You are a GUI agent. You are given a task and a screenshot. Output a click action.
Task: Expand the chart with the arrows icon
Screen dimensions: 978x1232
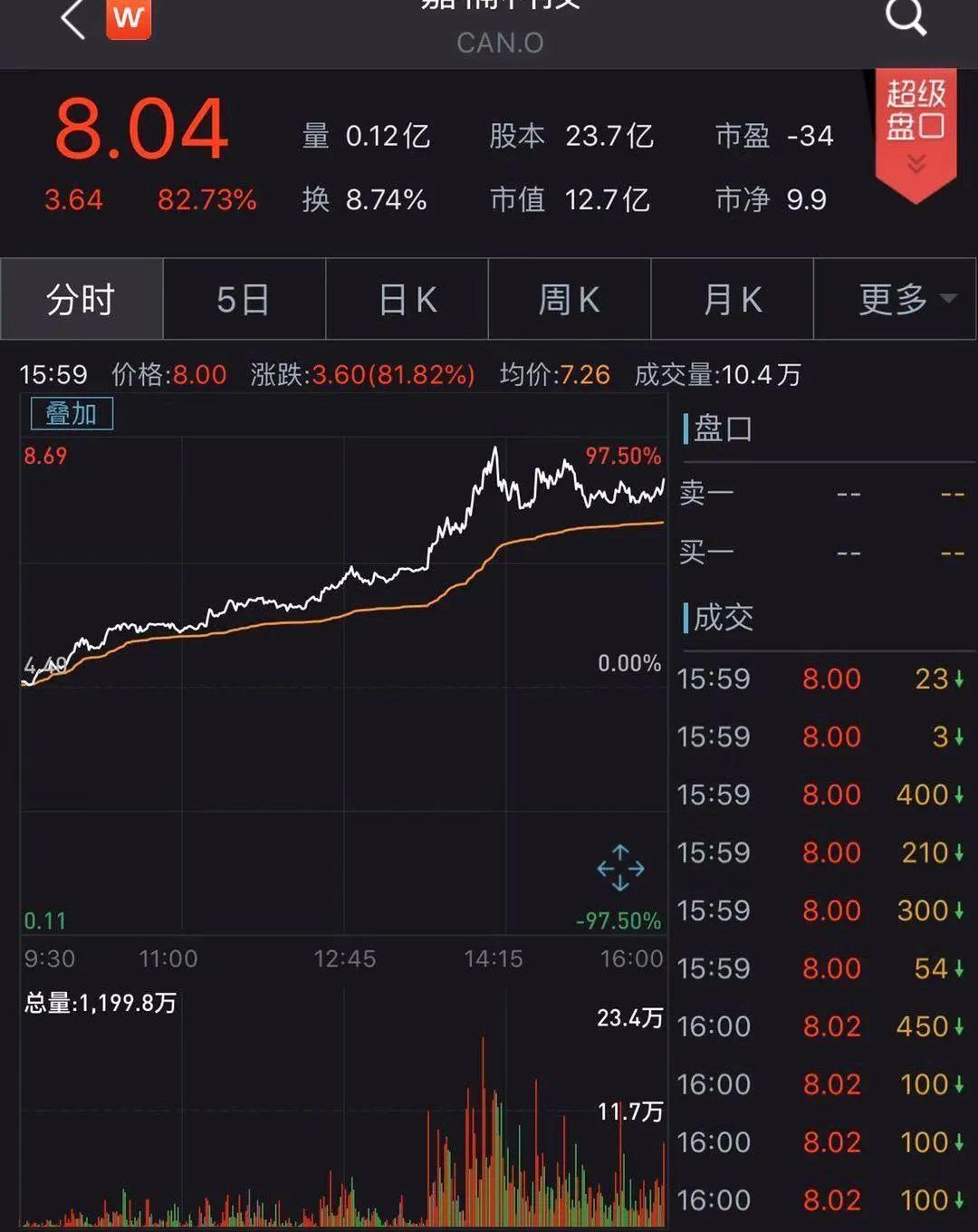click(x=620, y=869)
